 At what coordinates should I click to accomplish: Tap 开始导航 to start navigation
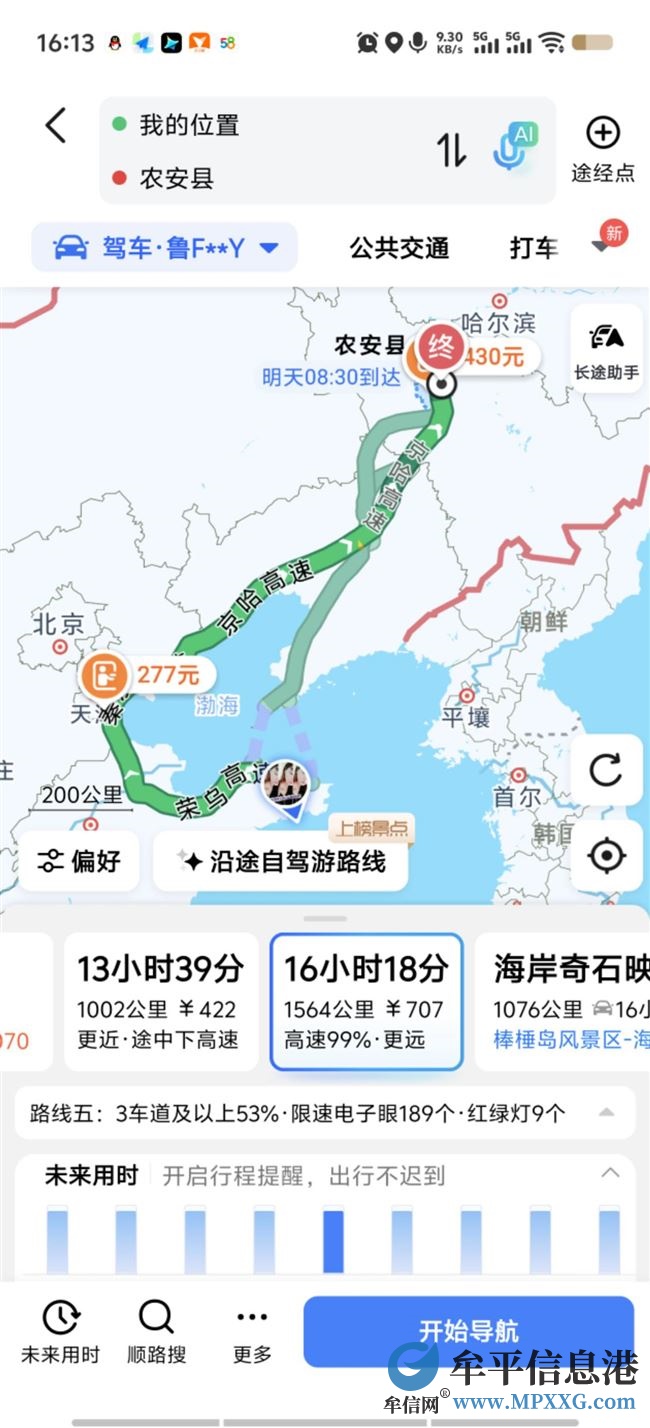tap(468, 1331)
